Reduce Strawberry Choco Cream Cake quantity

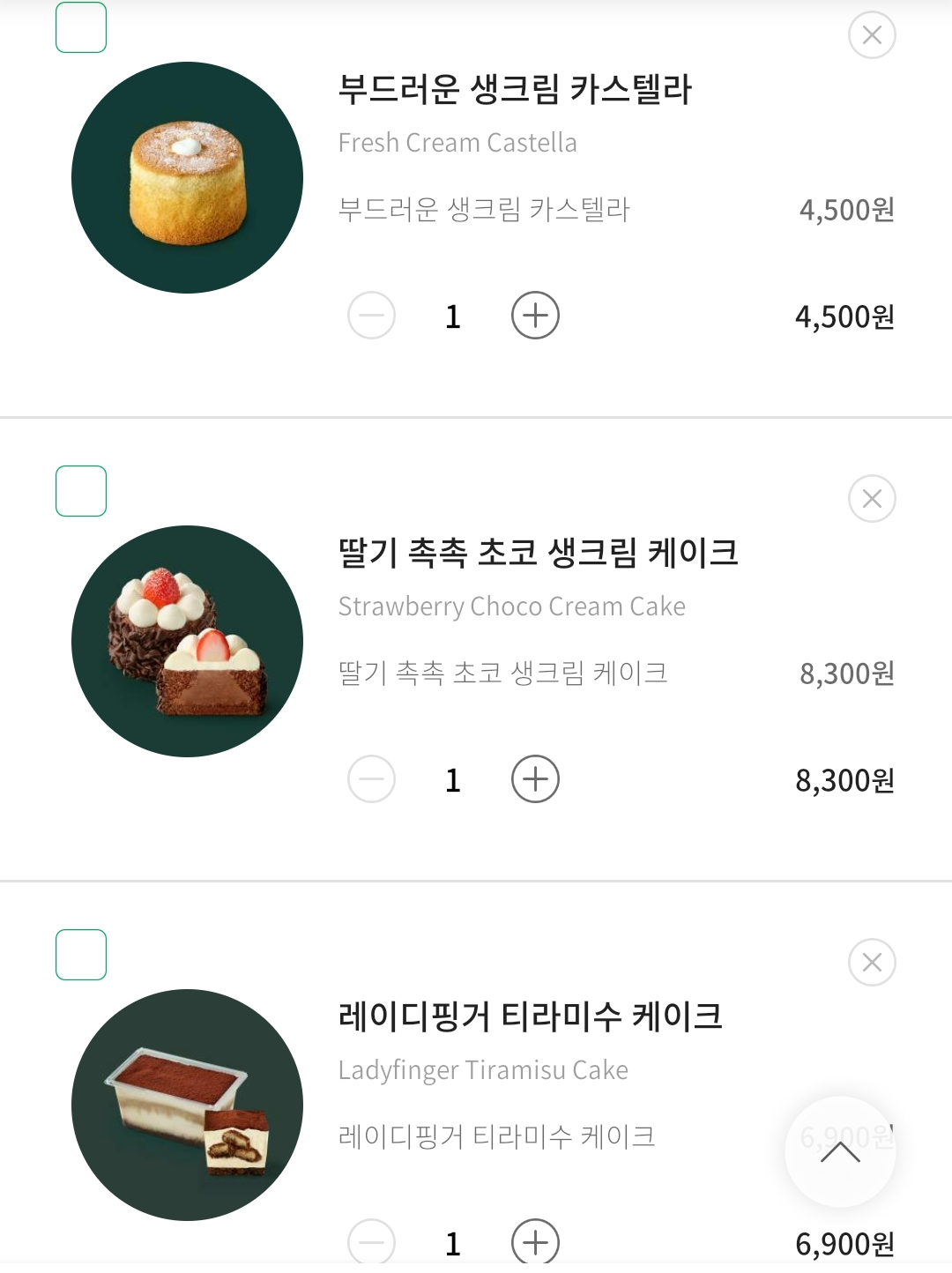click(372, 779)
